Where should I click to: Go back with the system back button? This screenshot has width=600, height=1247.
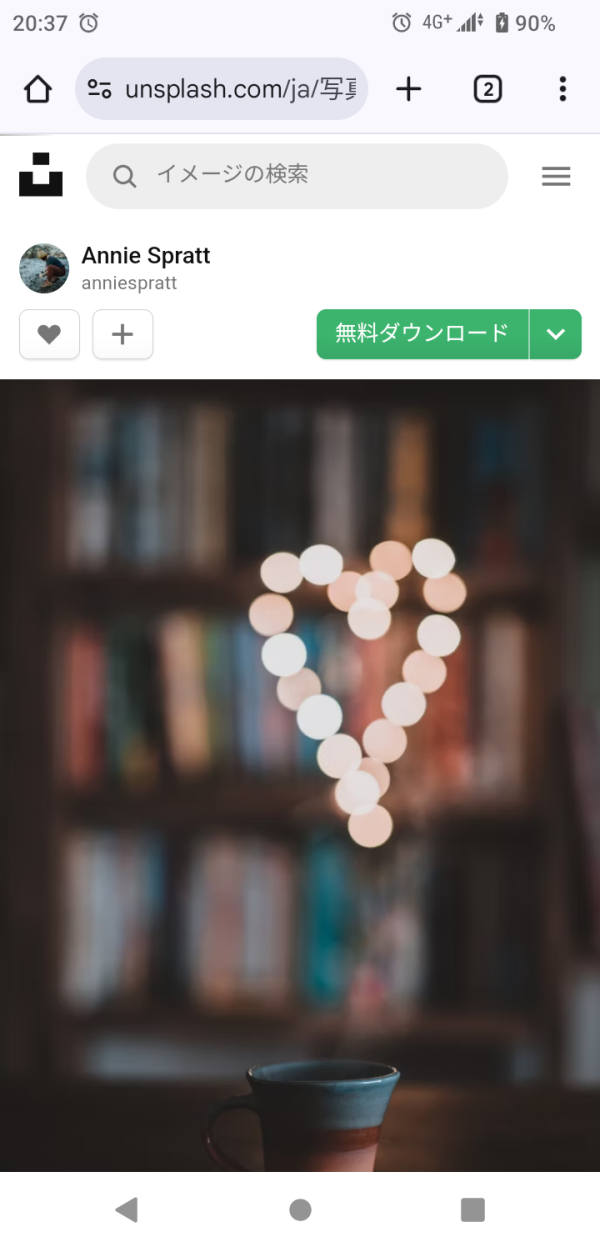point(127,1210)
